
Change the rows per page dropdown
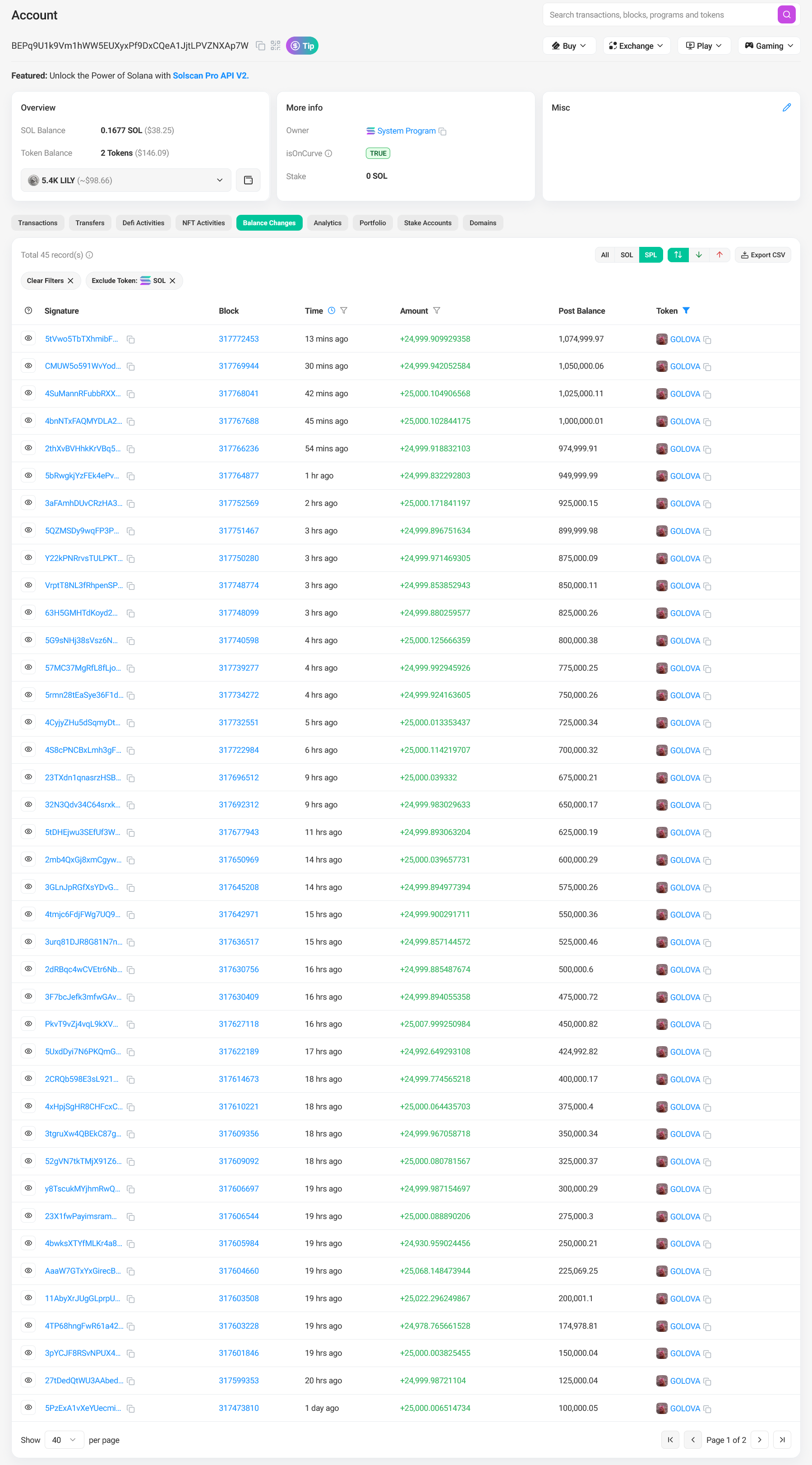click(x=64, y=1440)
